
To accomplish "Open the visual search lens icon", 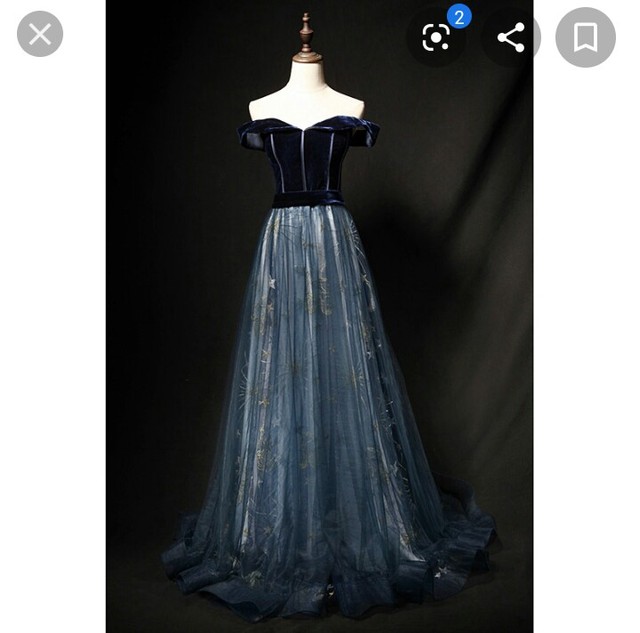I will click(436, 37).
